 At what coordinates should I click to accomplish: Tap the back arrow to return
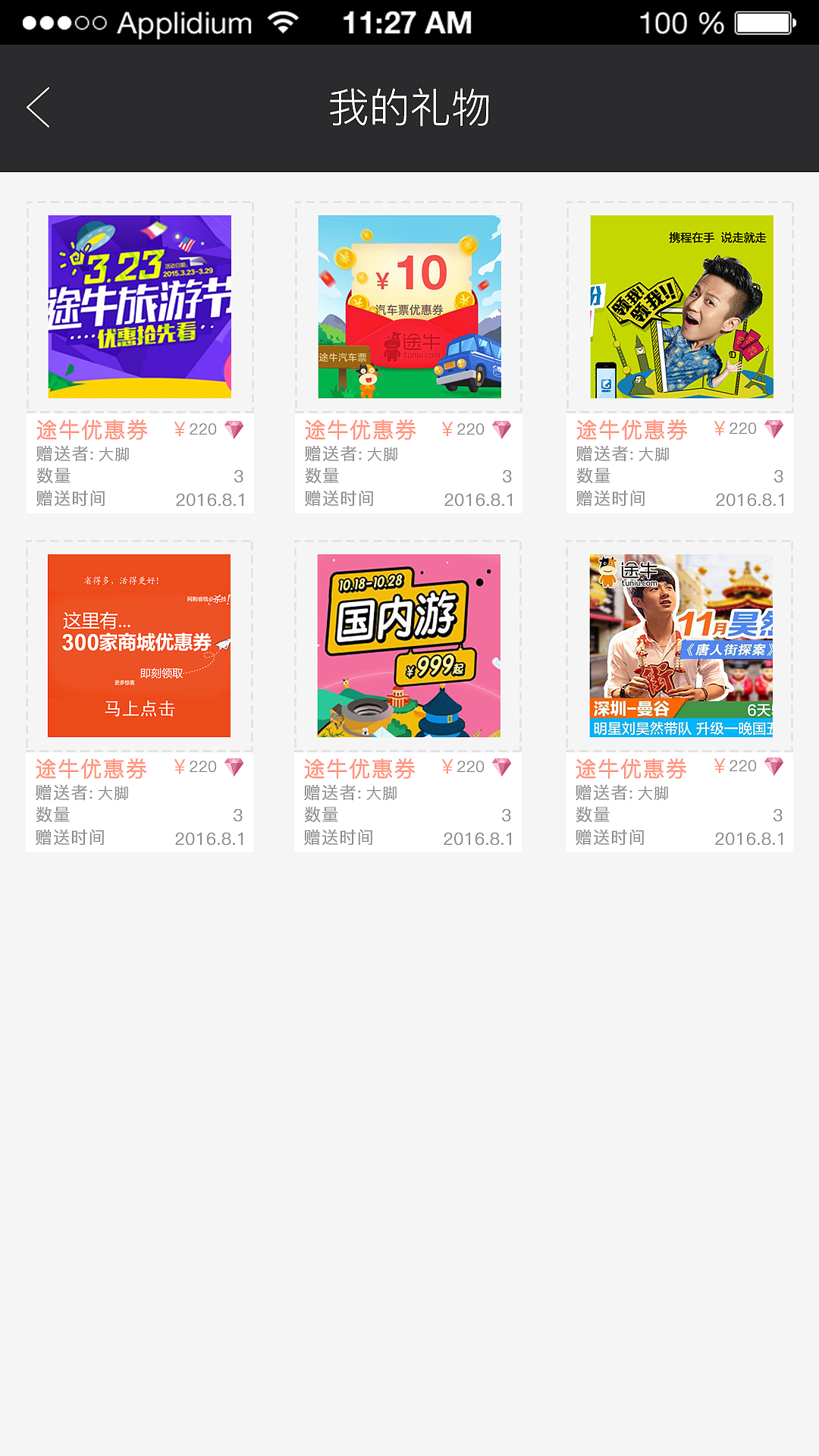pos(39,108)
